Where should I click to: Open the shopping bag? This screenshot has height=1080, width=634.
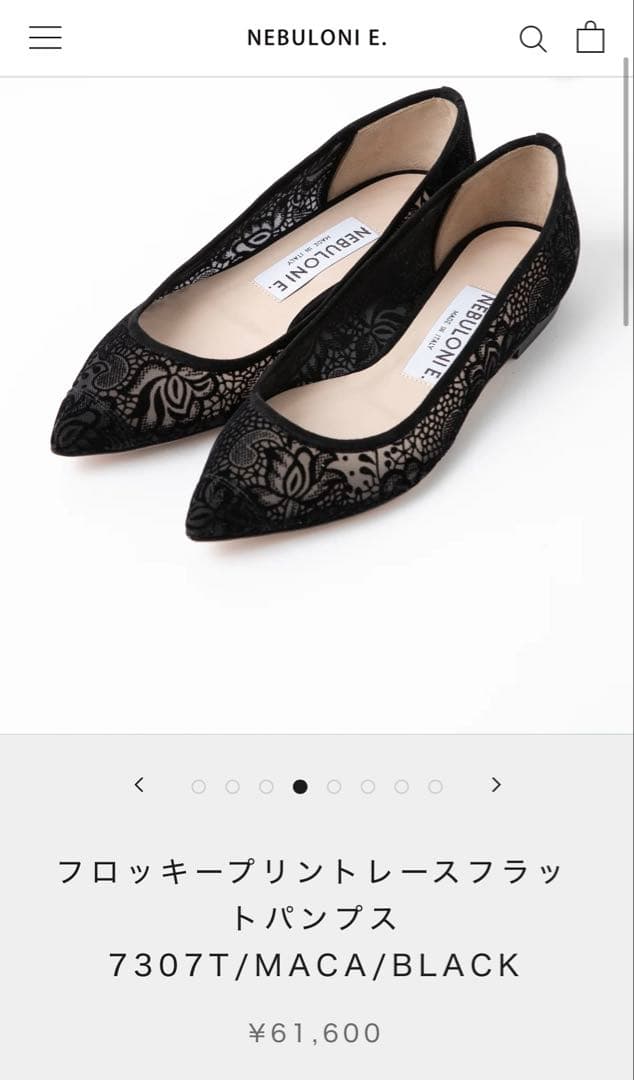click(x=591, y=38)
